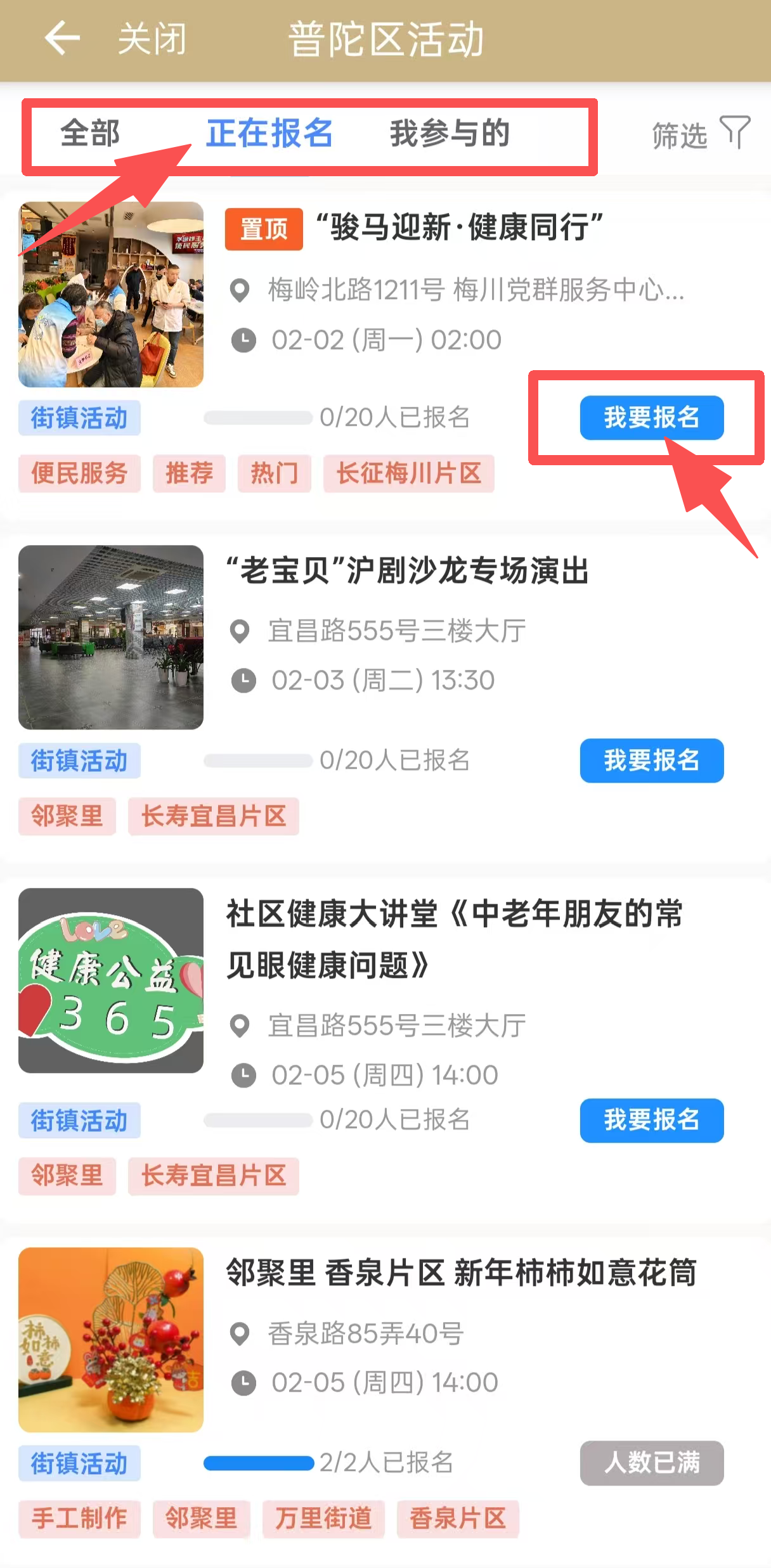
Task: Register for the 社区健康大讲堂 activity
Action: 651,1120
